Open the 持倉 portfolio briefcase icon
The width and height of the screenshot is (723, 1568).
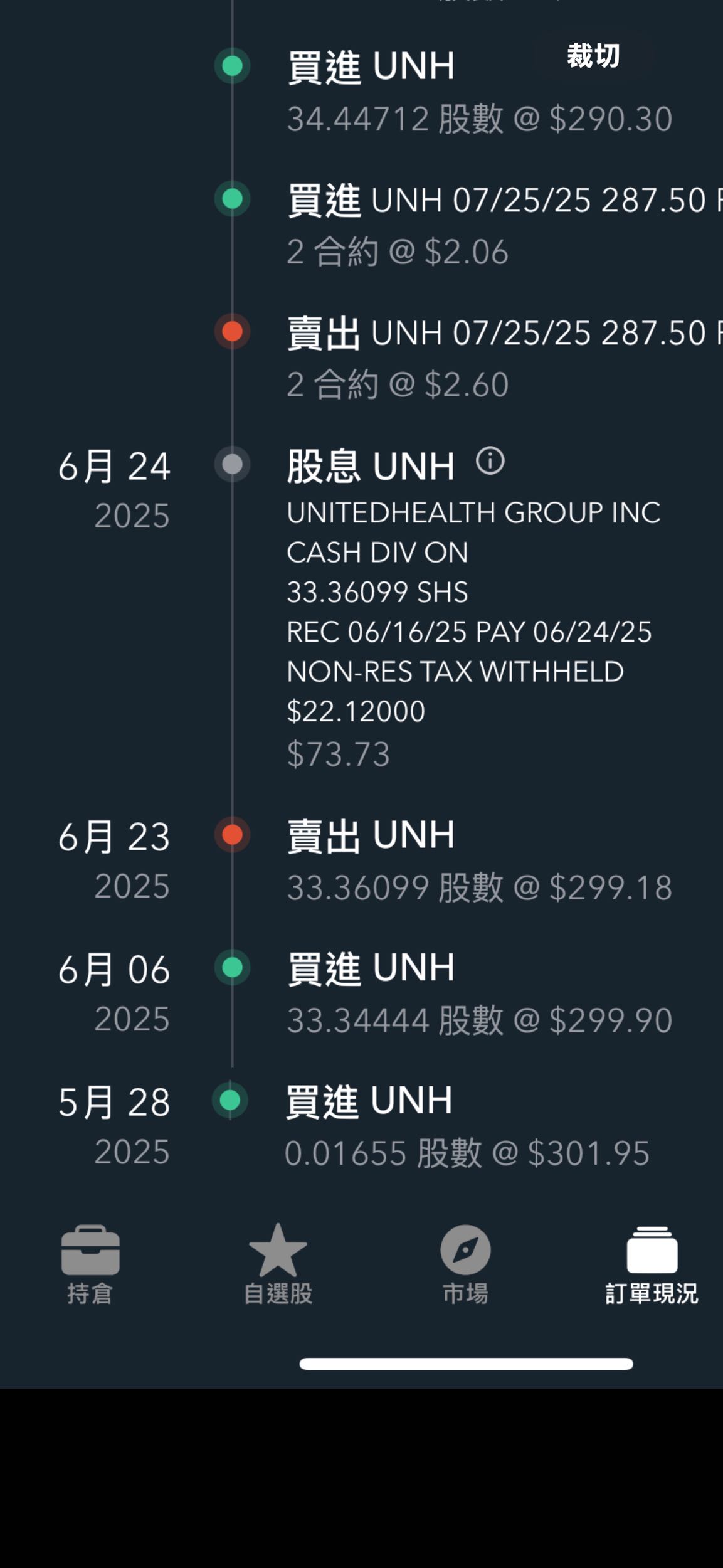(91, 1261)
